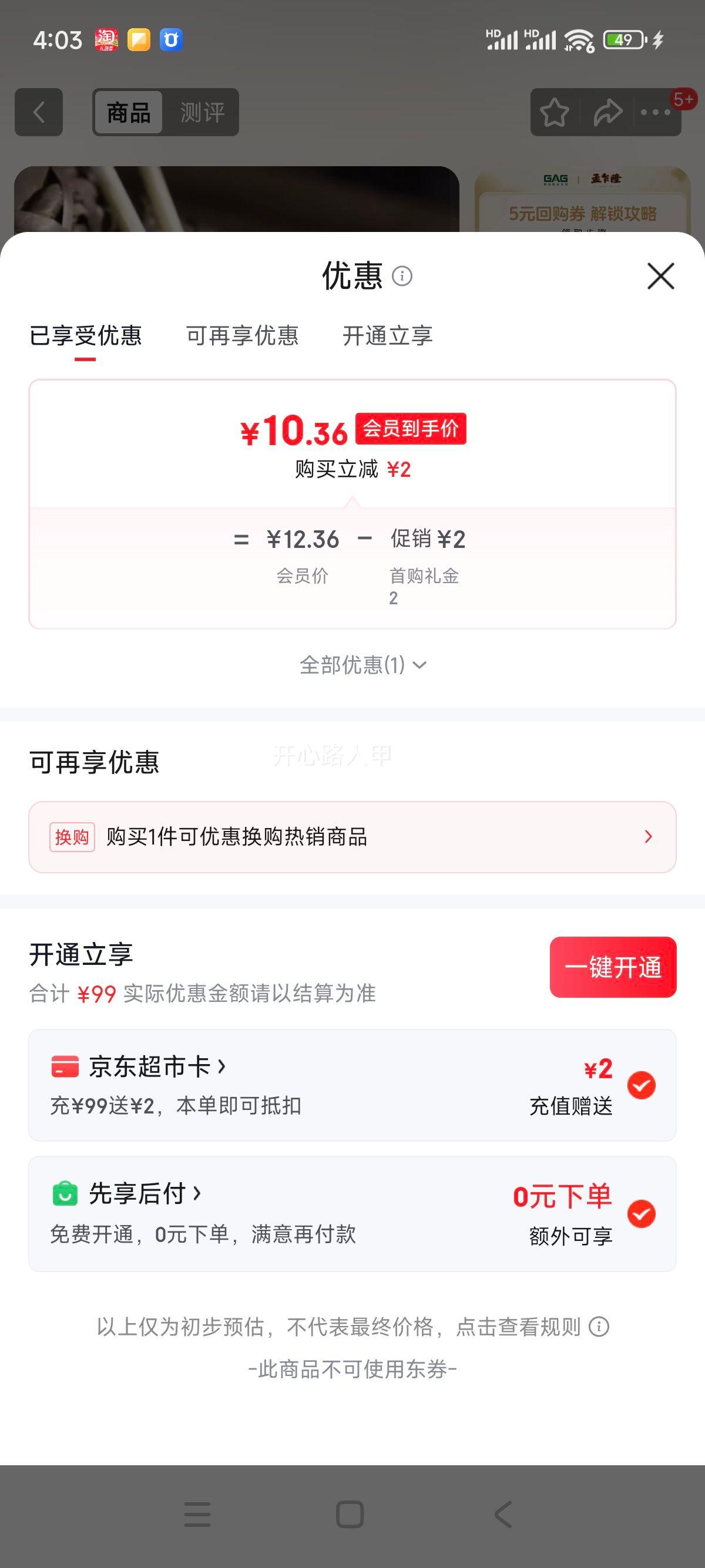The height and width of the screenshot is (1568, 705).
Task: Toggle the 先享后付 selection checkmark
Action: pyautogui.click(x=640, y=1213)
